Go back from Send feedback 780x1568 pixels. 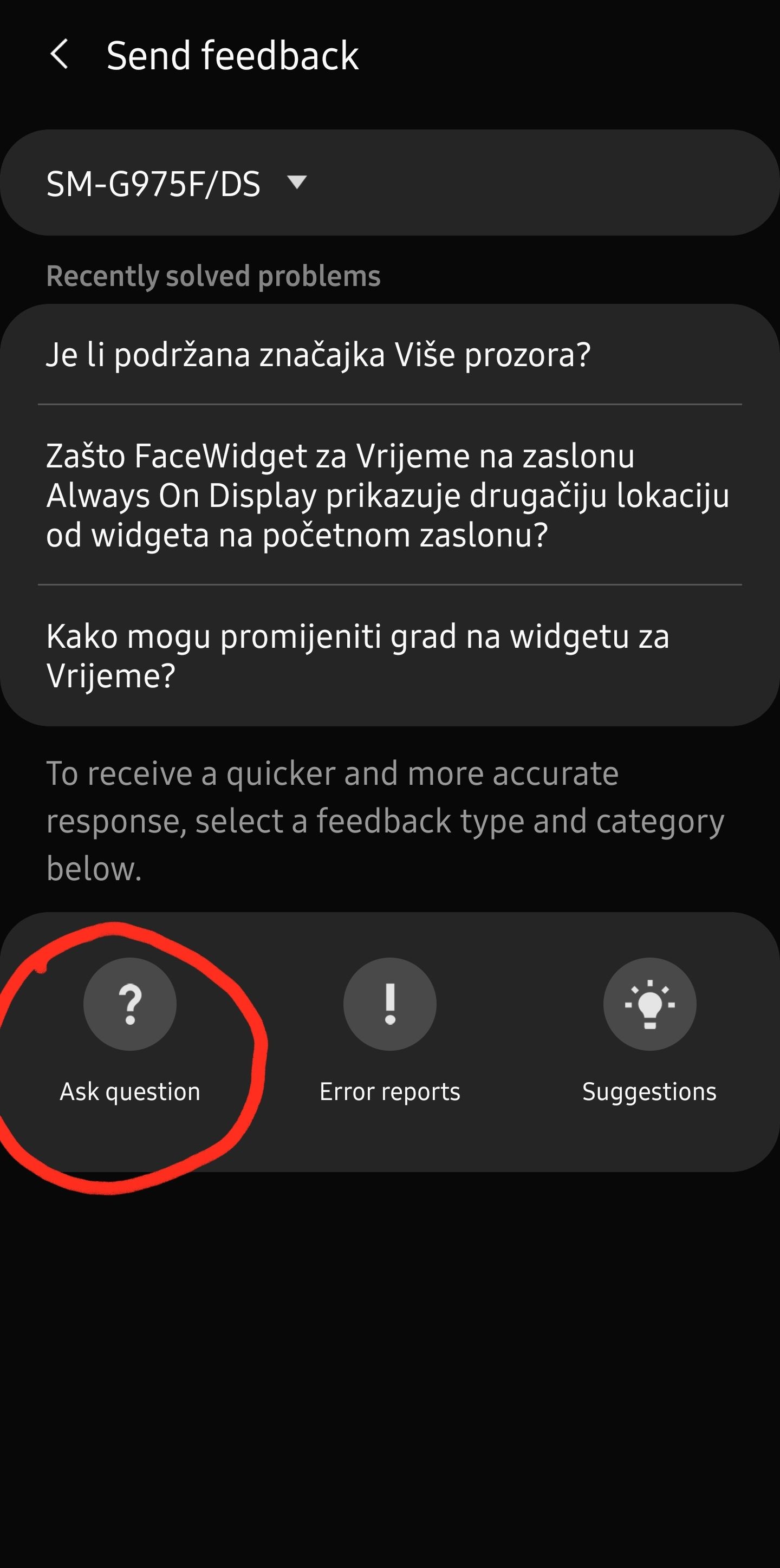[x=59, y=55]
